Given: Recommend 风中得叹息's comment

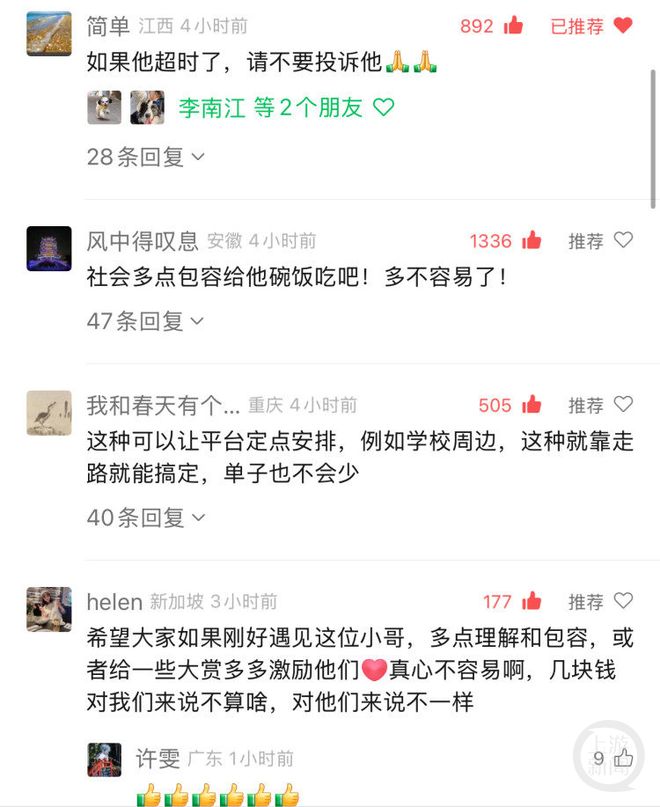Looking at the screenshot, I should tap(601, 241).
